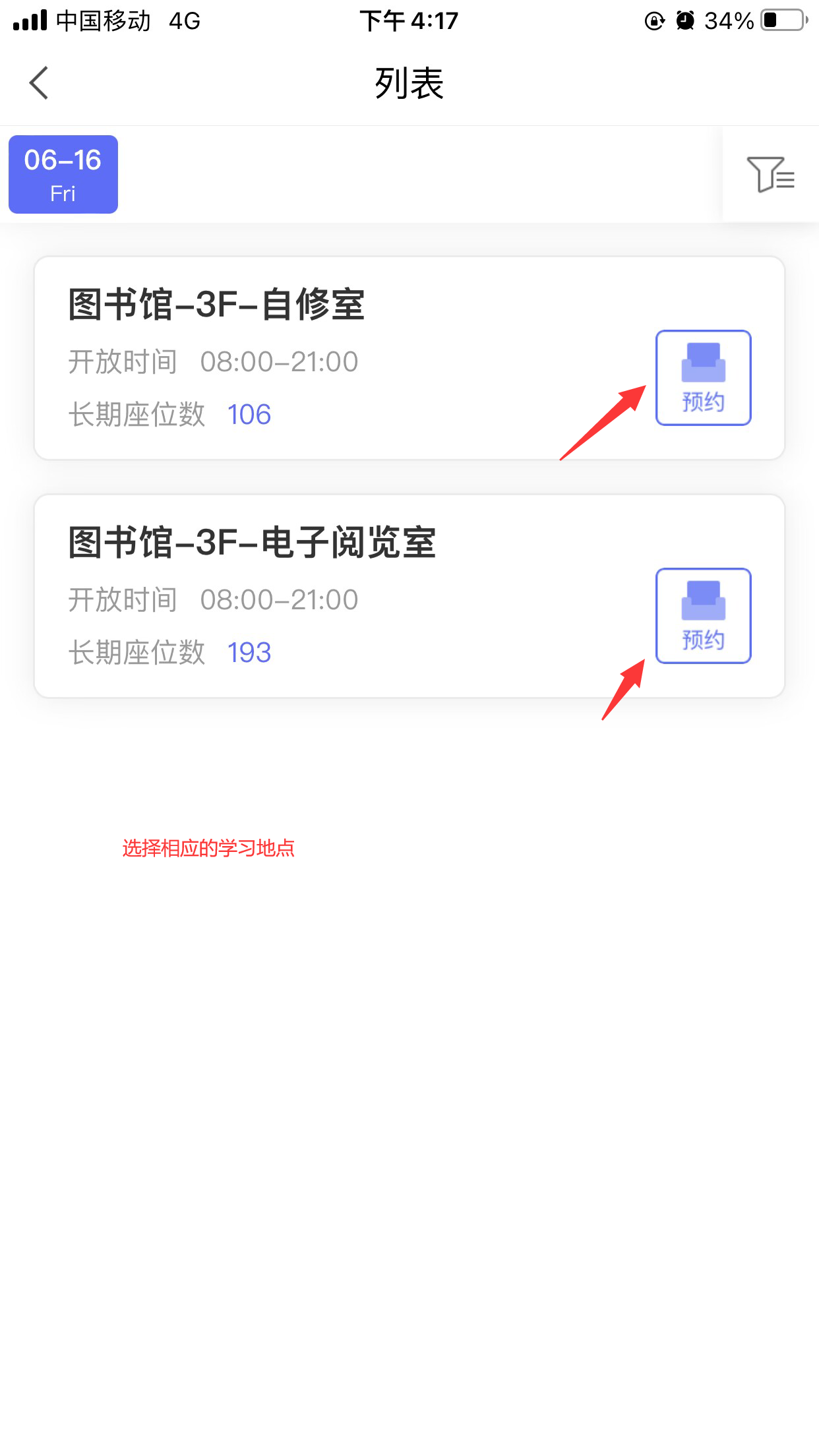
Task: Select the 06-16 Fri date chip
Action: (63, 175)
